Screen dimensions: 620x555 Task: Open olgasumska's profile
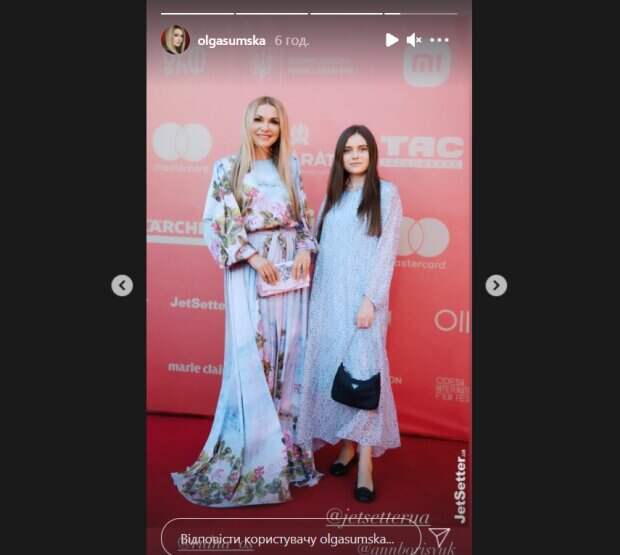(230, 40)
